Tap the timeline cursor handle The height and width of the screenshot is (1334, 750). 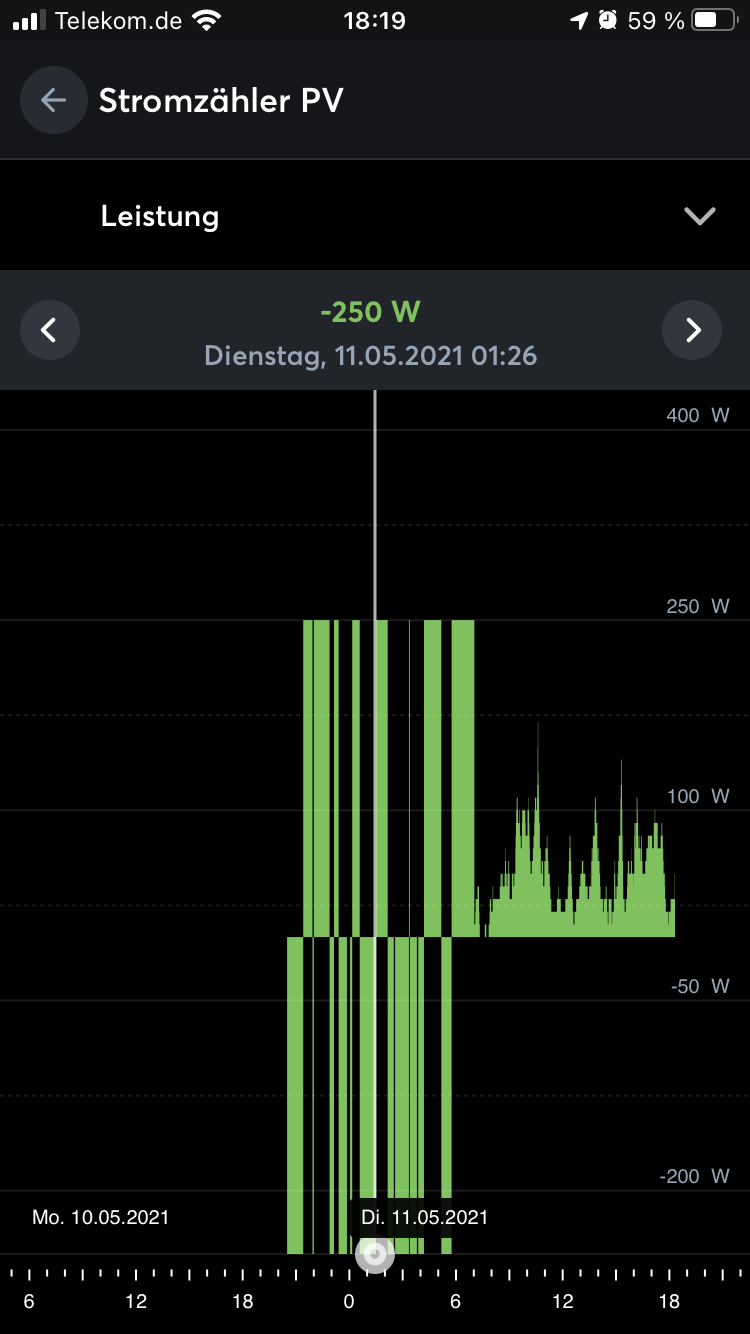click(375, 1254)
